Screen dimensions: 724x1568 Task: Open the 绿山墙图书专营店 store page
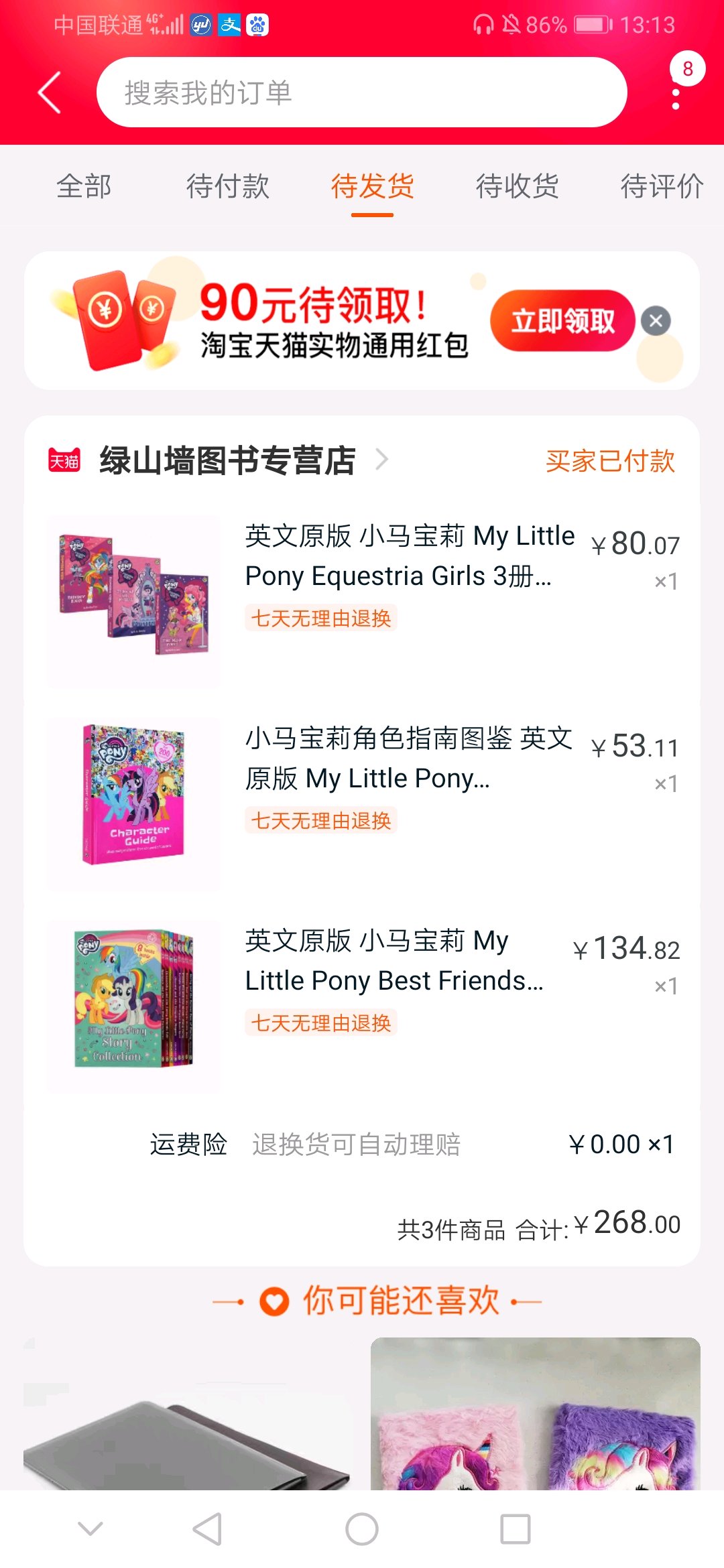(x=228, y=461)
